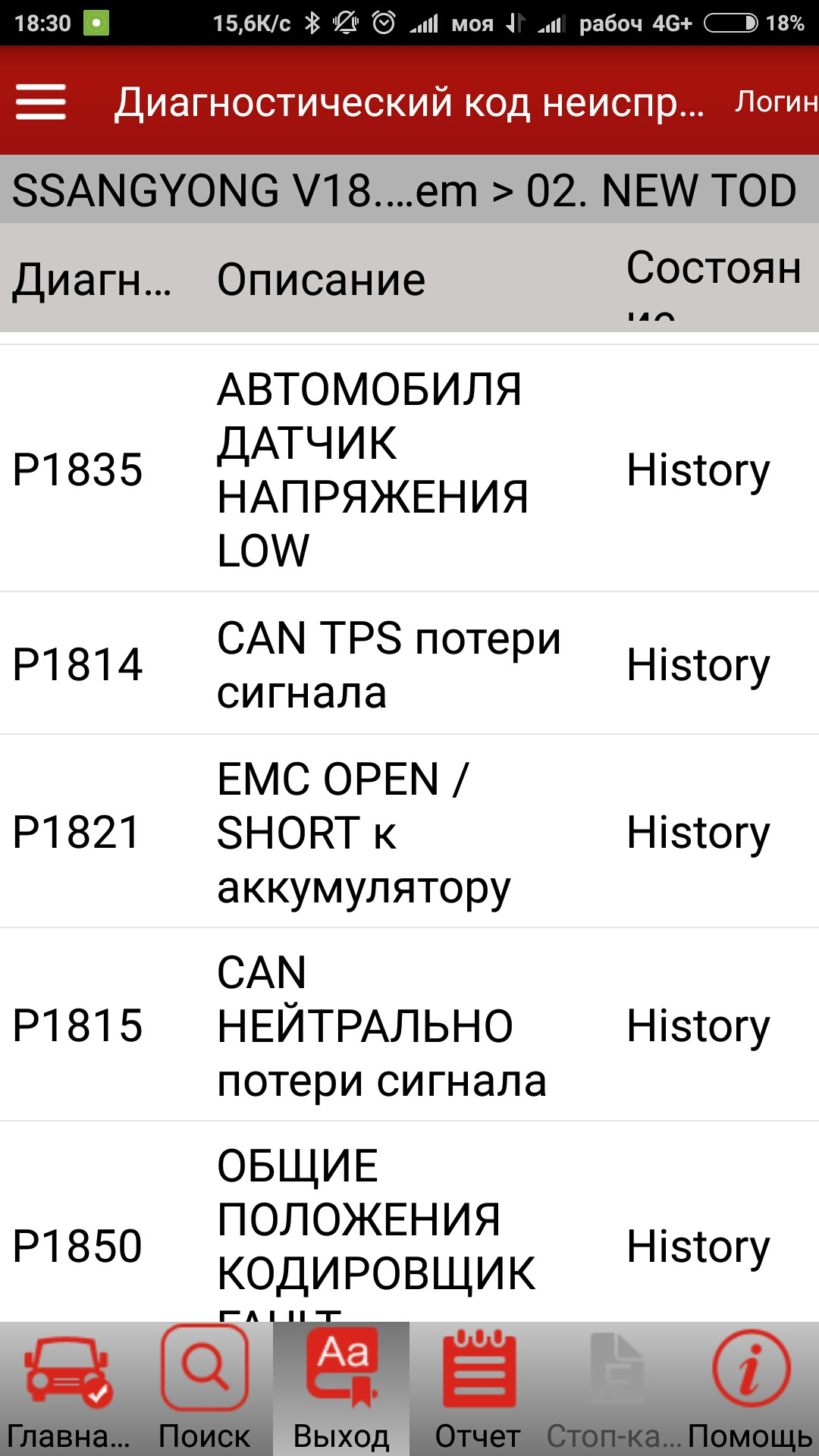Tap the Логин button
The width and height of the screenshot is (819, 1456).
[775, 102]
